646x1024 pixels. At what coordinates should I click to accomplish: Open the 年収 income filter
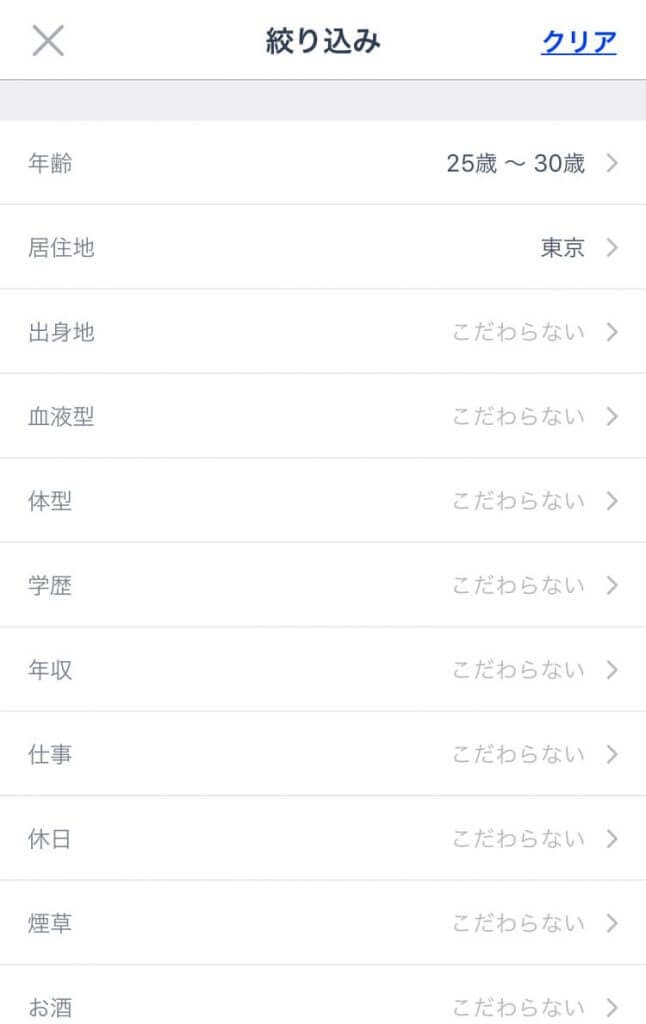323,669
